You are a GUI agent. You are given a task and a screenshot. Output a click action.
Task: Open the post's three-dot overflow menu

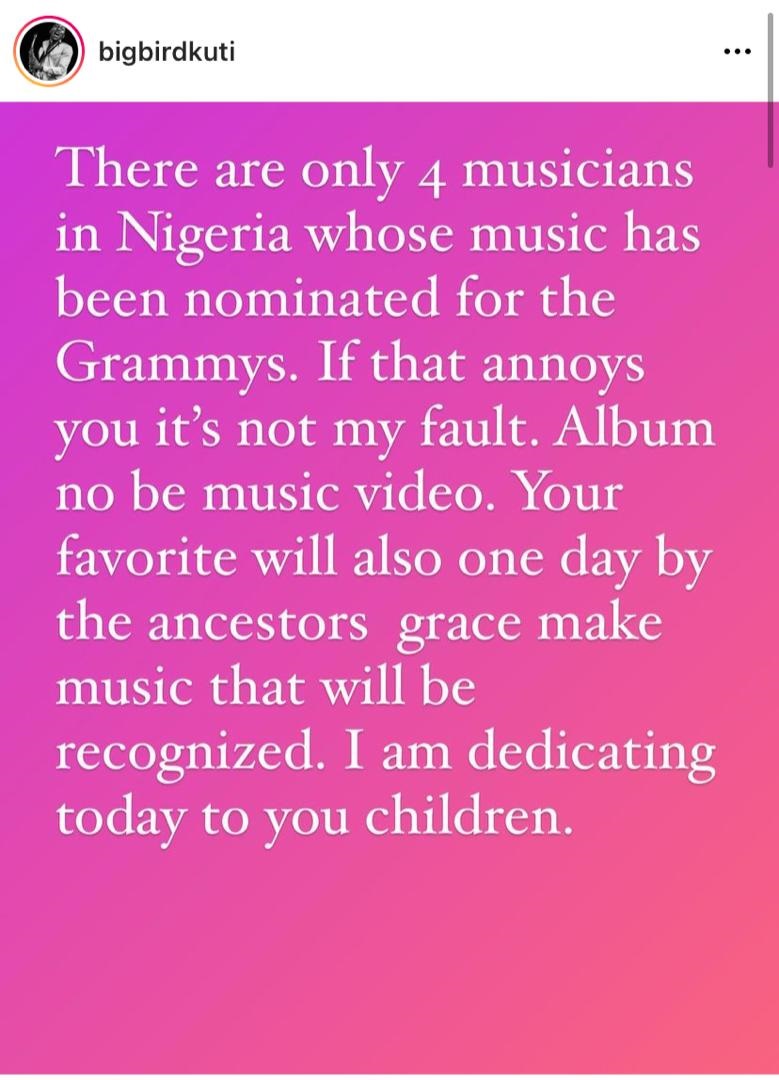click(737, 51)
